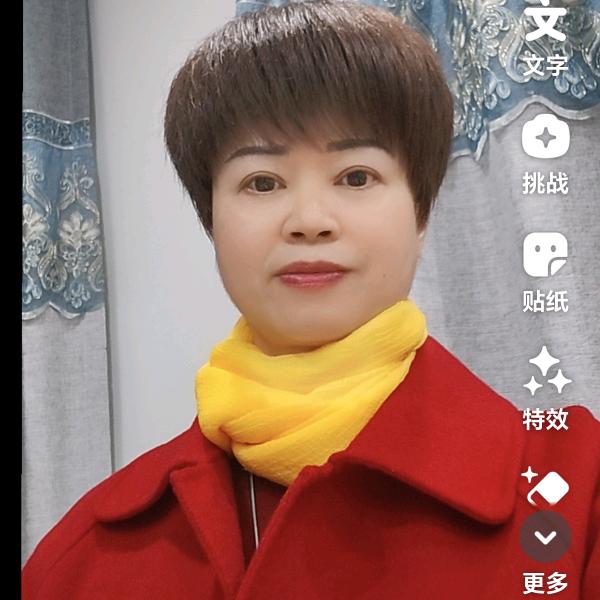Expand 更多 for more tools
Viewport: 600px width, 600px height.
pyautogui.click(x=545, y=540)
